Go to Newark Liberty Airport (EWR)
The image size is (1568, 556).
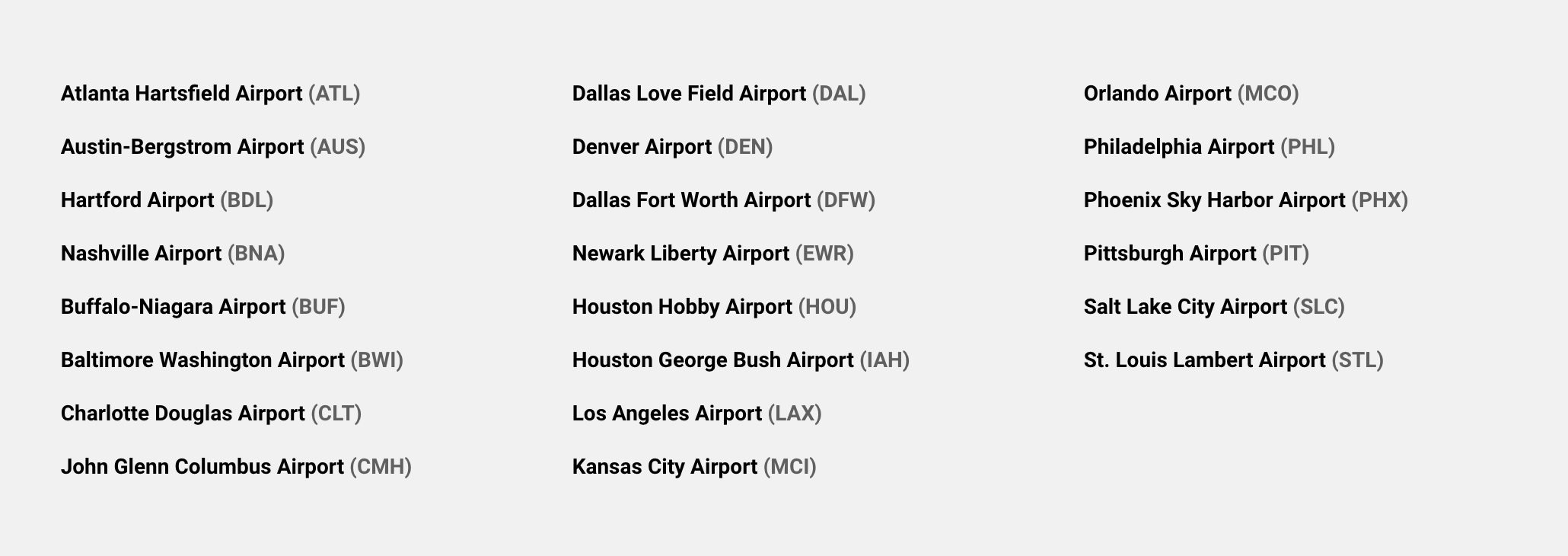pyautogui.click(x=712, y=254)
